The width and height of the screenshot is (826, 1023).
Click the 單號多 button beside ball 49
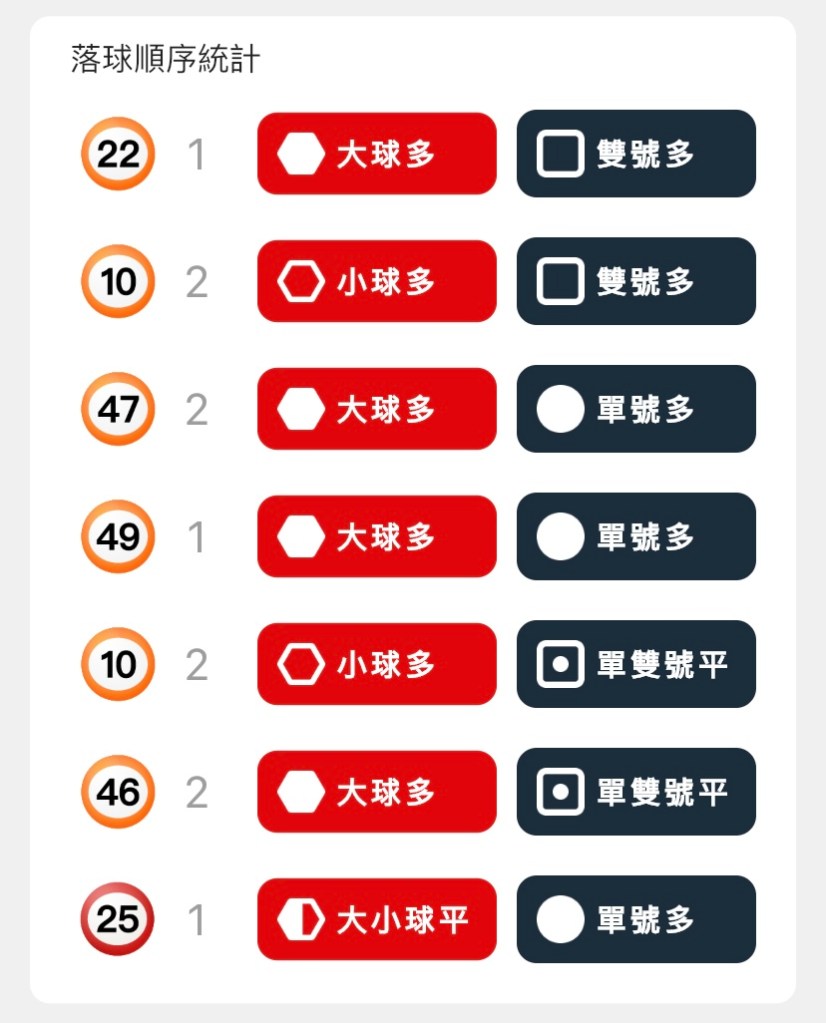[635, 537]
